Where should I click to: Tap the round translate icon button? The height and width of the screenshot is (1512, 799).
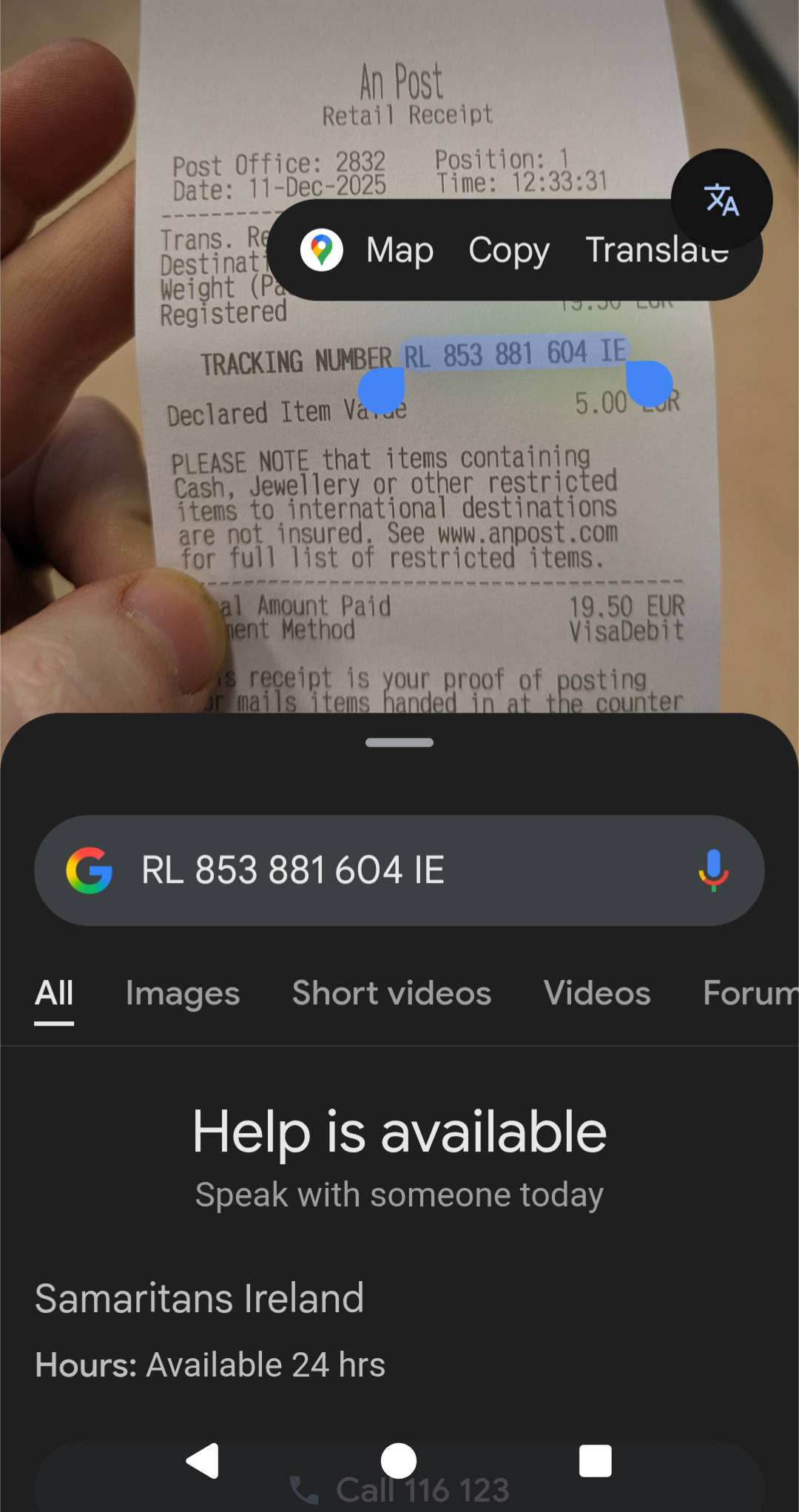pyautogui.click(x=721, y=199)
